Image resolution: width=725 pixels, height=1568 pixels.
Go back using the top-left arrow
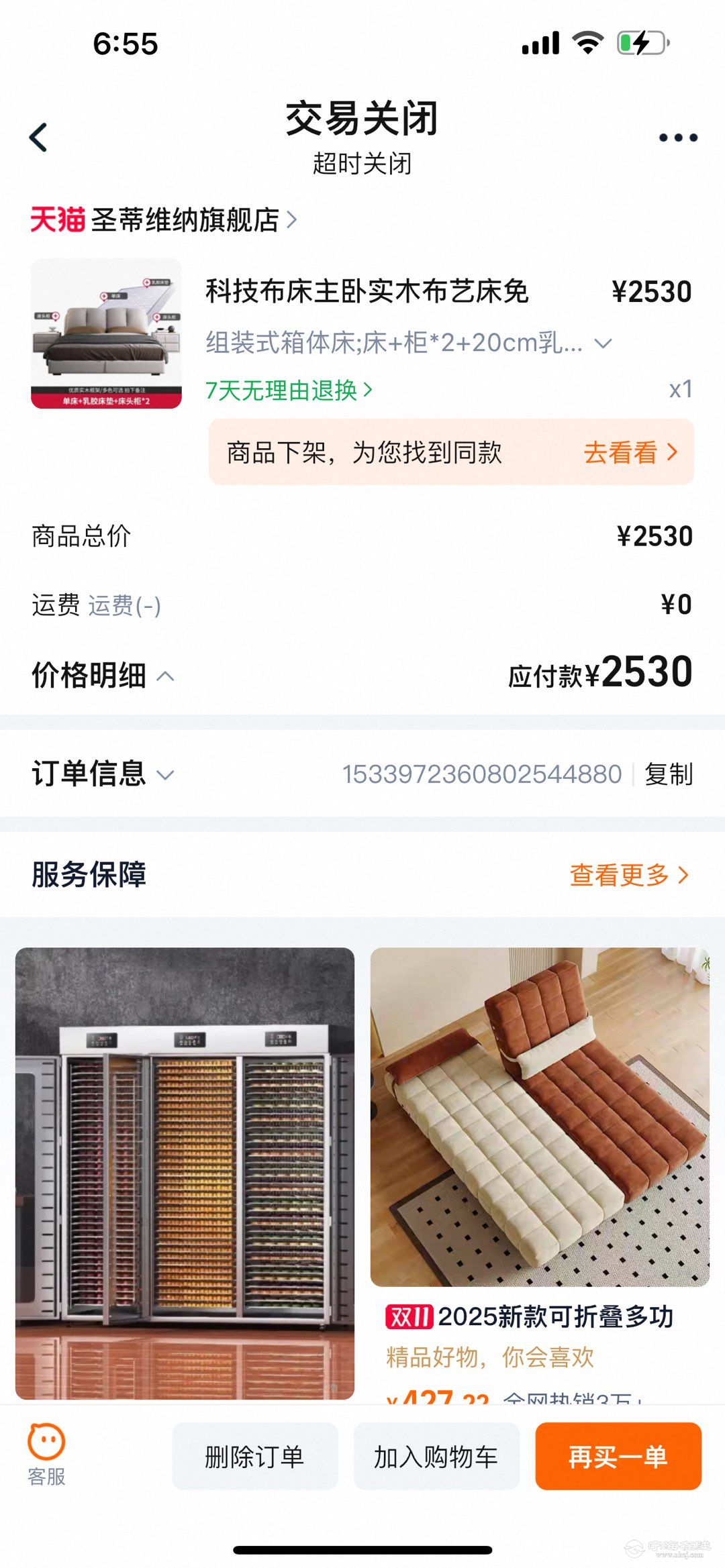pos(39,138)
